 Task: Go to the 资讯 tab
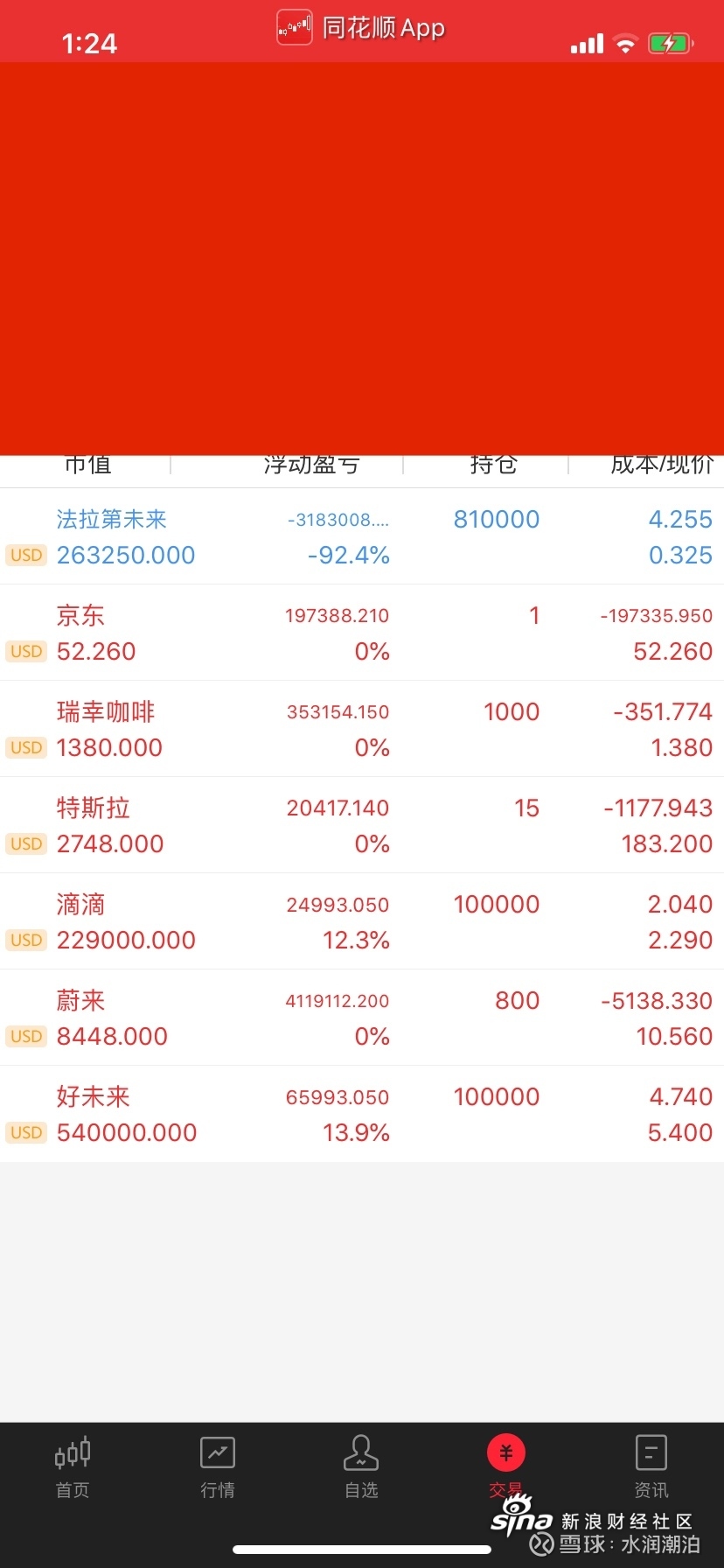(651, 1467)
